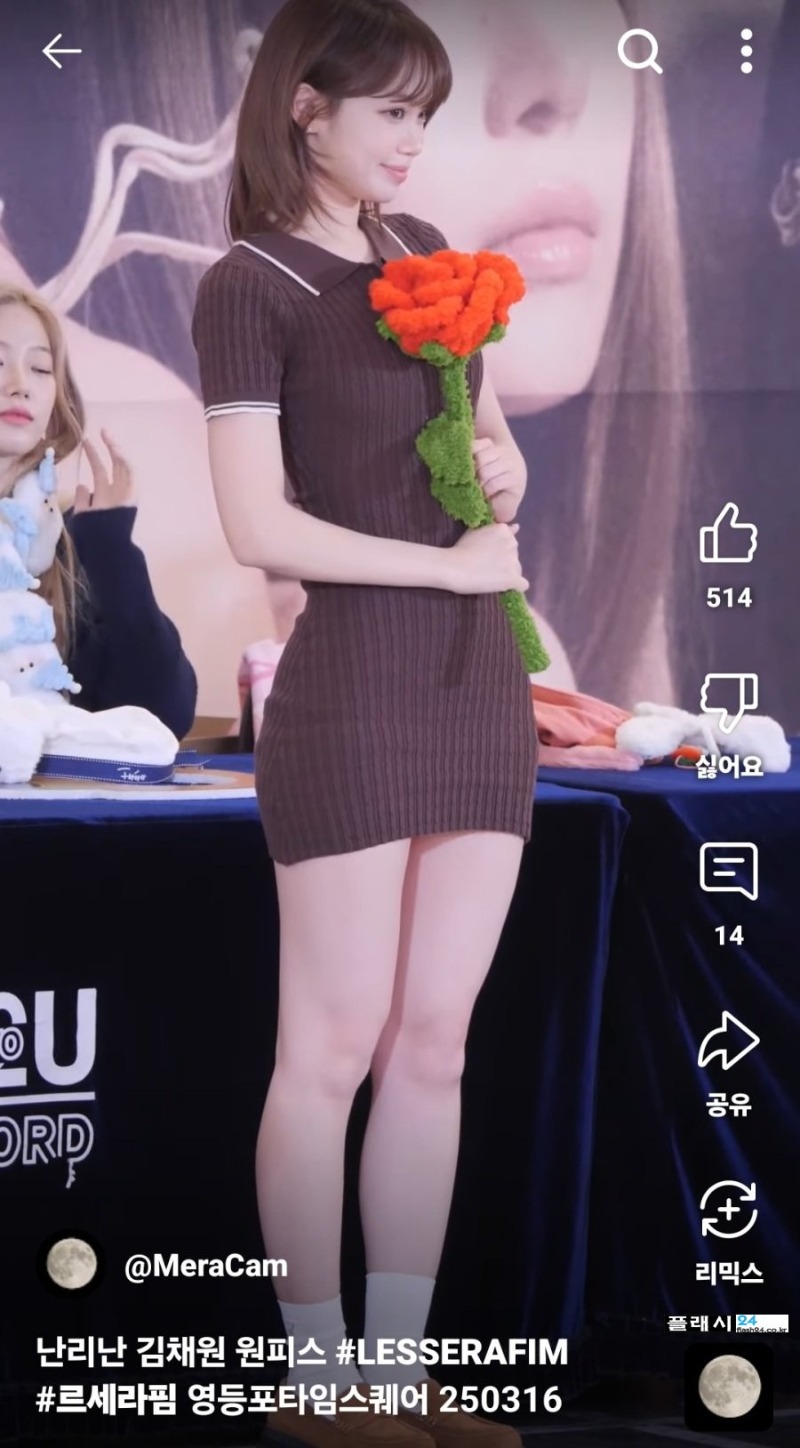Remix this Short with 리믹스
800x1448 pixels.
pos(728,1211)
